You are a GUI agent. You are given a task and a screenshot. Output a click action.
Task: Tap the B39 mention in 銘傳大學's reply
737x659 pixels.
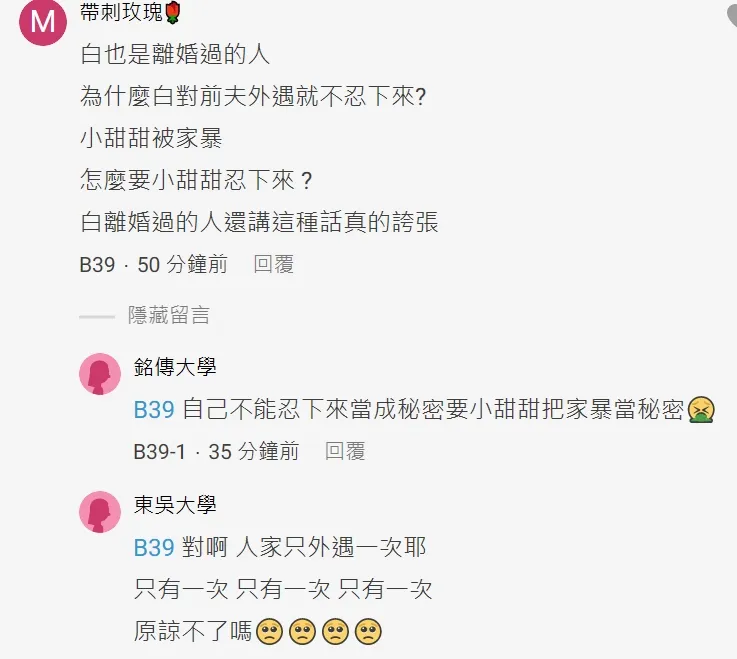pyautogui.click(x=154, y=410)
